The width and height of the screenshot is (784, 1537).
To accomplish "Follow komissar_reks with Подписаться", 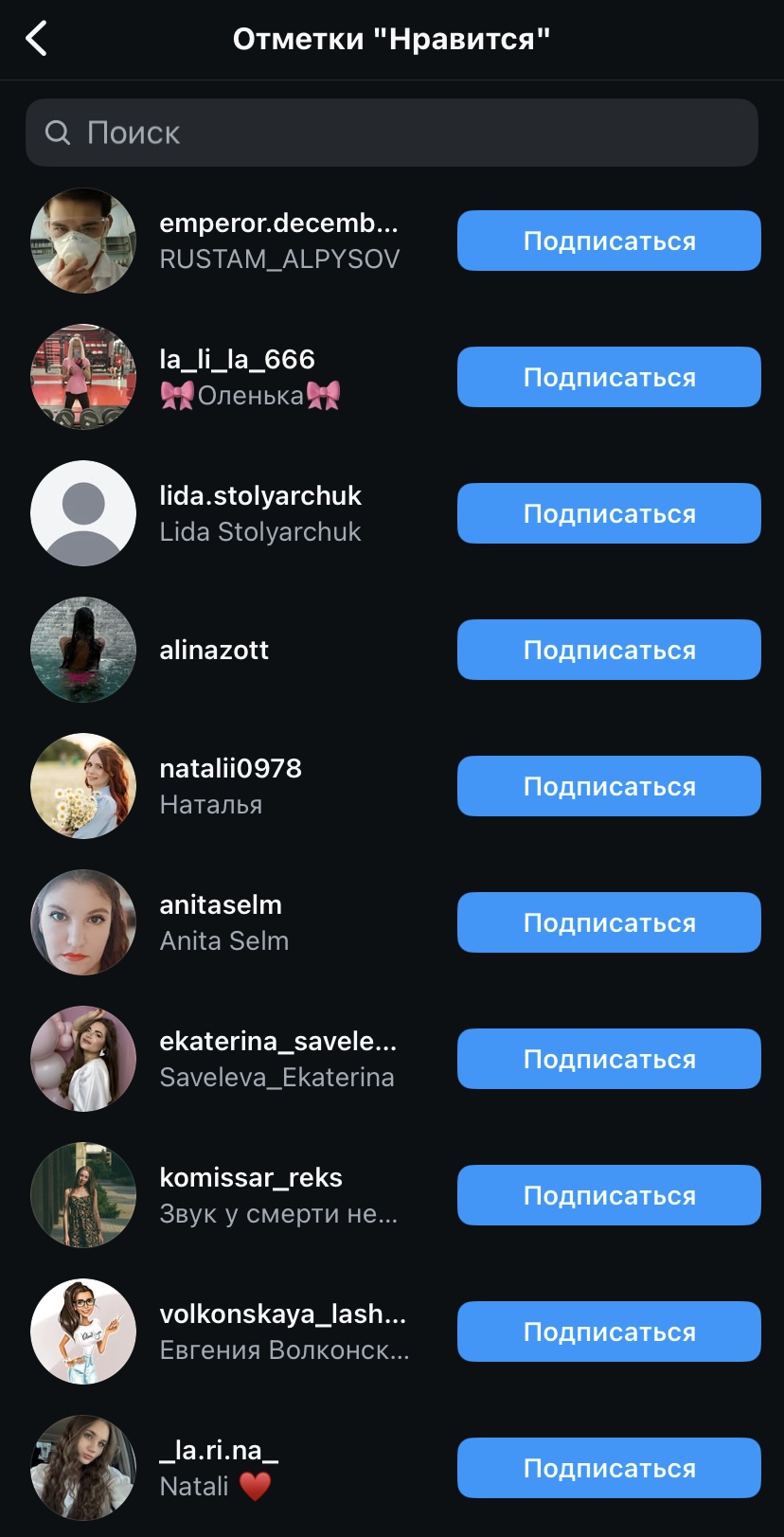I will click(609, 1195).
